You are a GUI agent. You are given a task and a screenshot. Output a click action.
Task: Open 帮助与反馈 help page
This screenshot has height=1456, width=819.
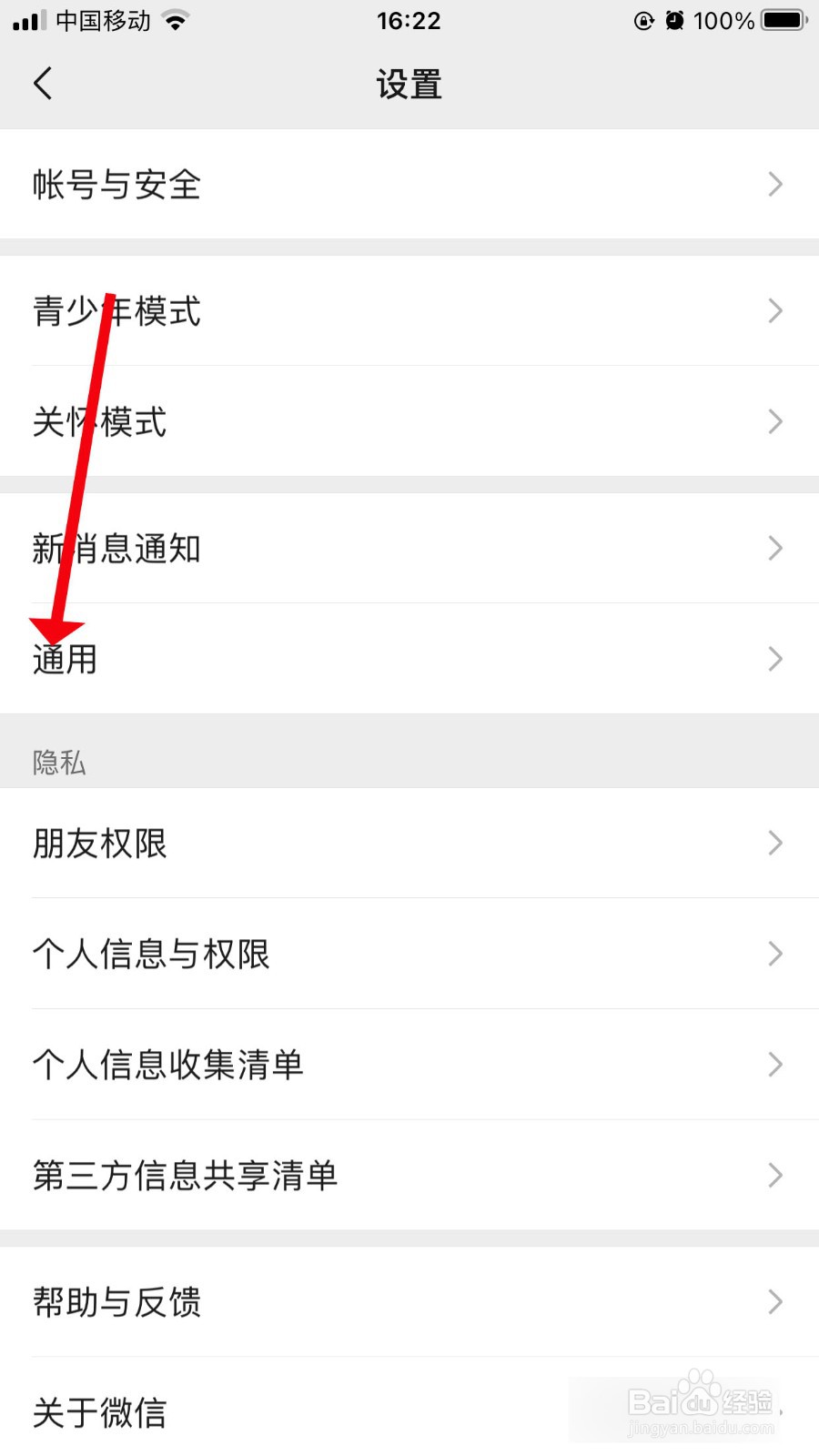[x=409, y=1301]
